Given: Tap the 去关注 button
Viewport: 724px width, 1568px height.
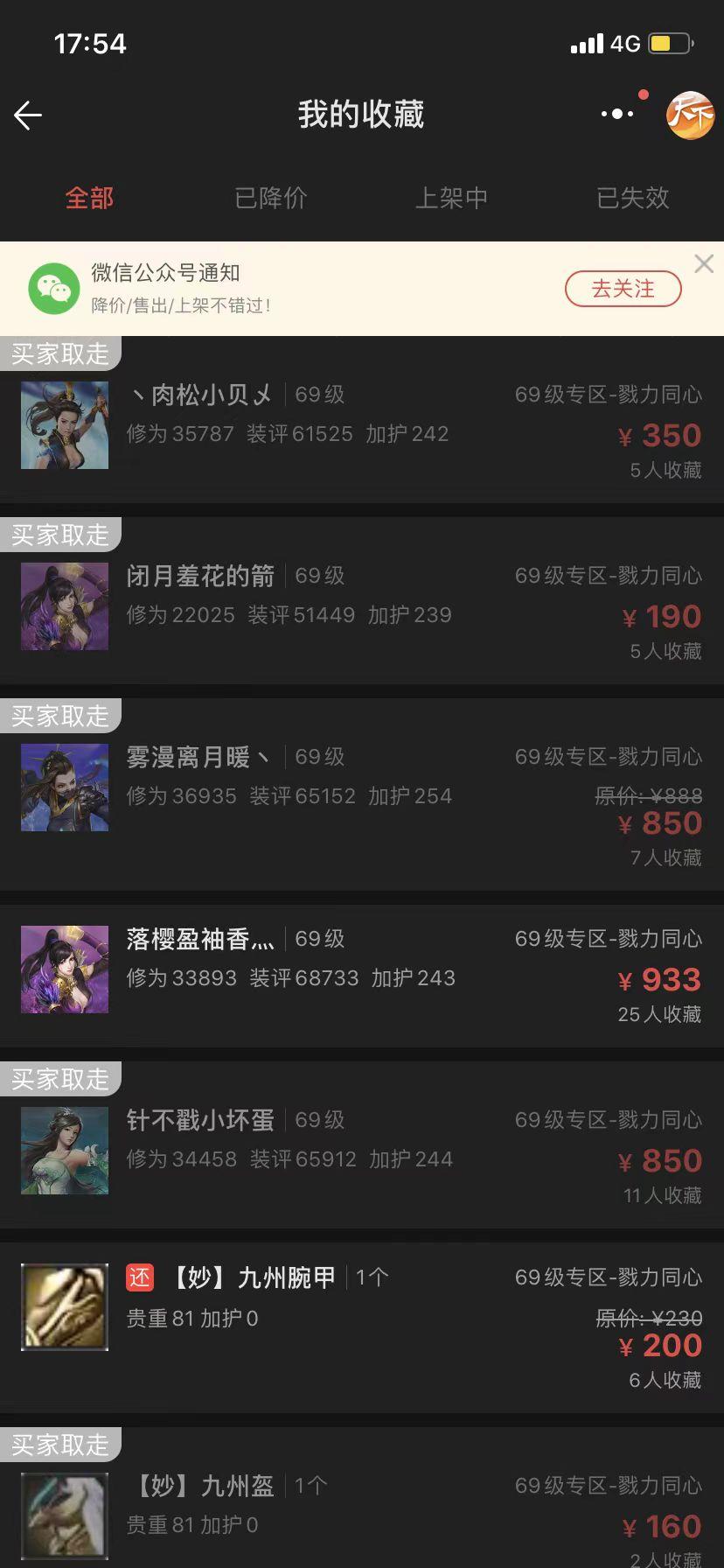Looking at the screenshot, I should pos(623,289).
